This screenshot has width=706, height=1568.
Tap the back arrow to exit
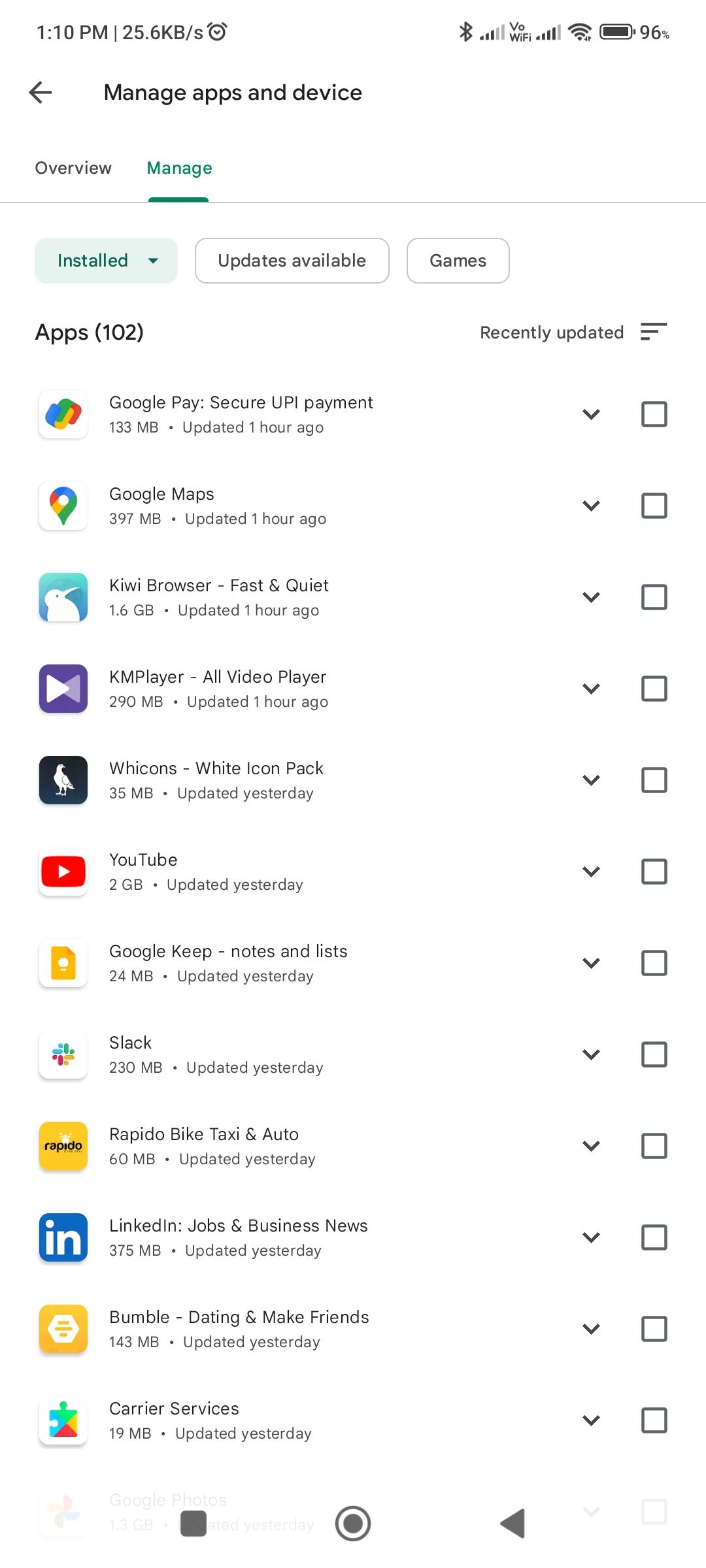(41, 92)
